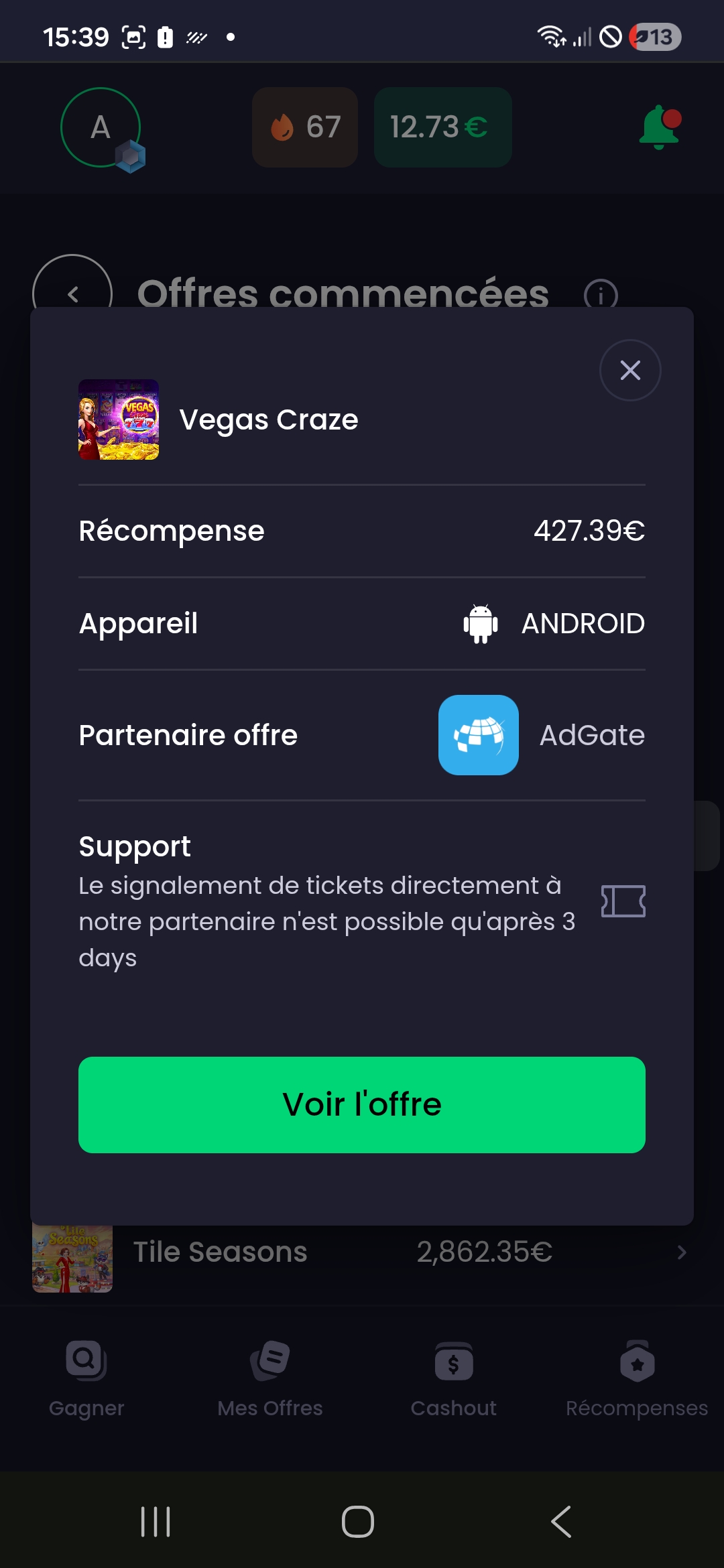Tap the system back button
The image size is (724, 1568).
(x=561, y=1522)
